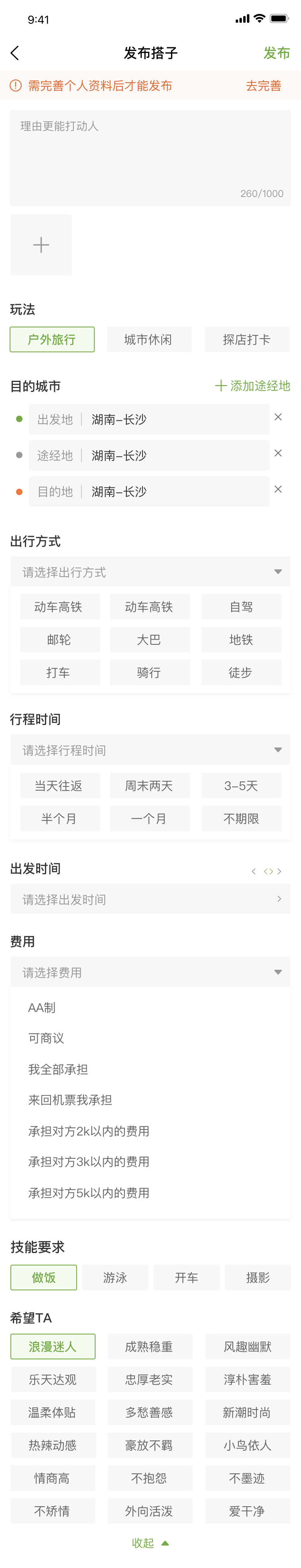Tap 去完善 to complete your profile
This screenshot has height=1568, width=301.
pyautogui.click(x=263, y=86)
